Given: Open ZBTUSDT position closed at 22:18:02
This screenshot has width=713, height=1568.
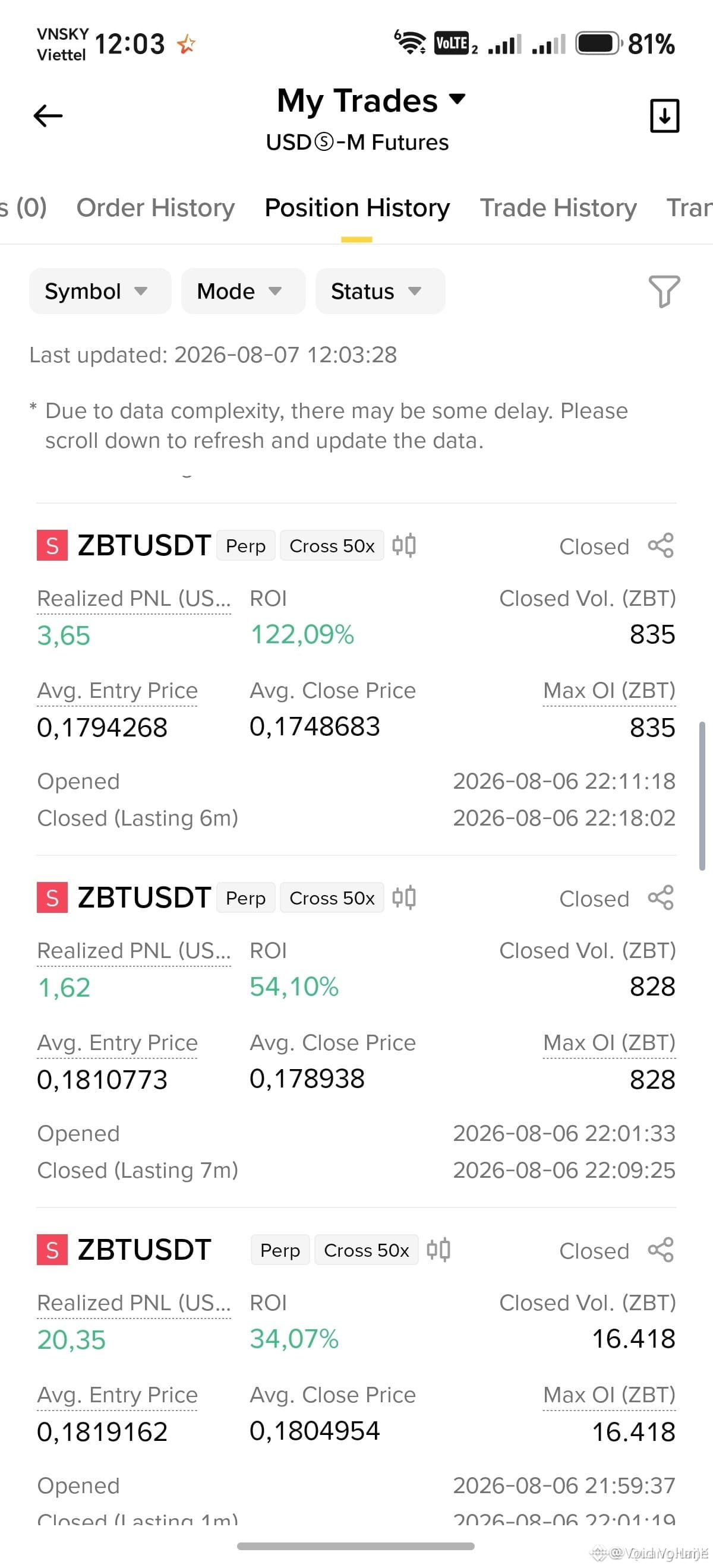Looking at the screenshot, I should [x=356, y=679].
